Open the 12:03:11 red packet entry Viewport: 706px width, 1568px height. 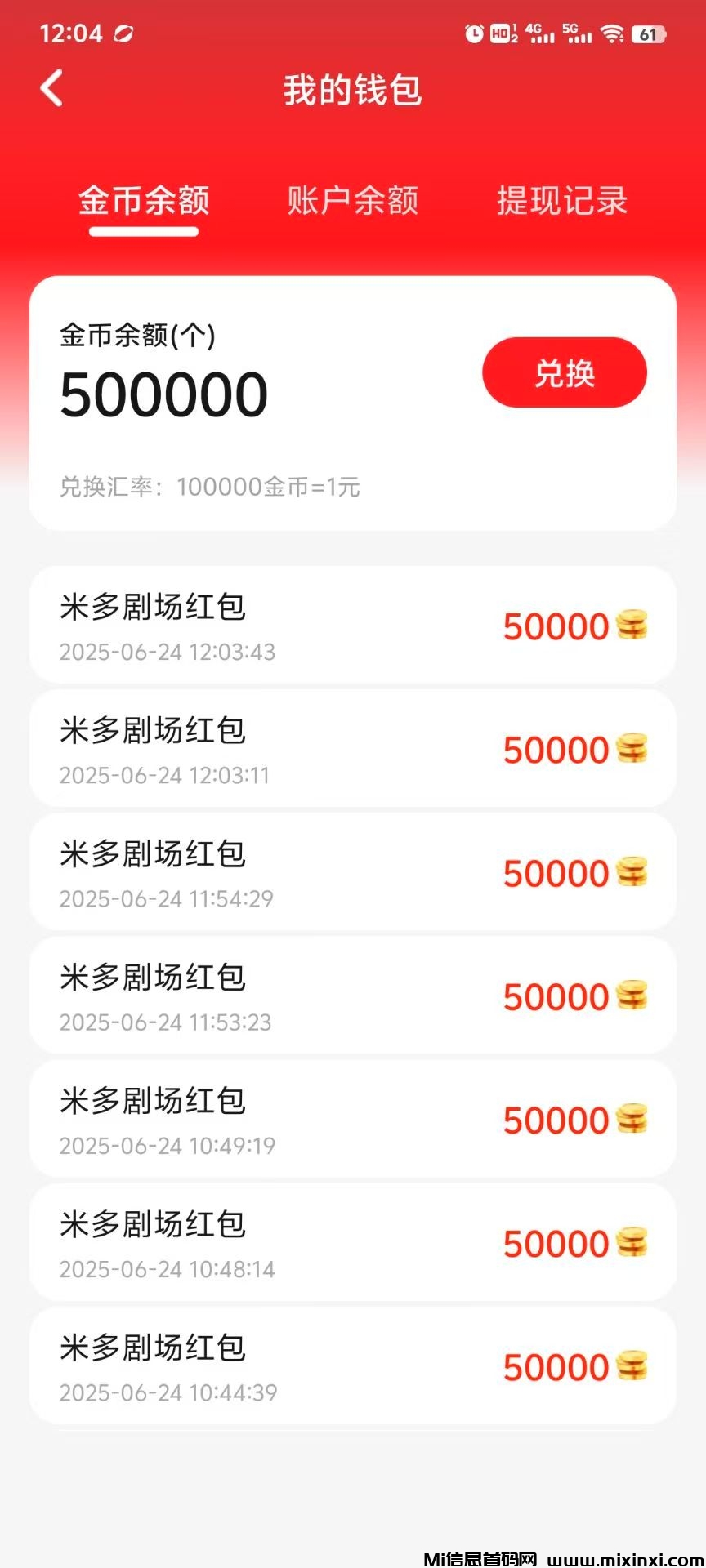click(x=351, y=748)
